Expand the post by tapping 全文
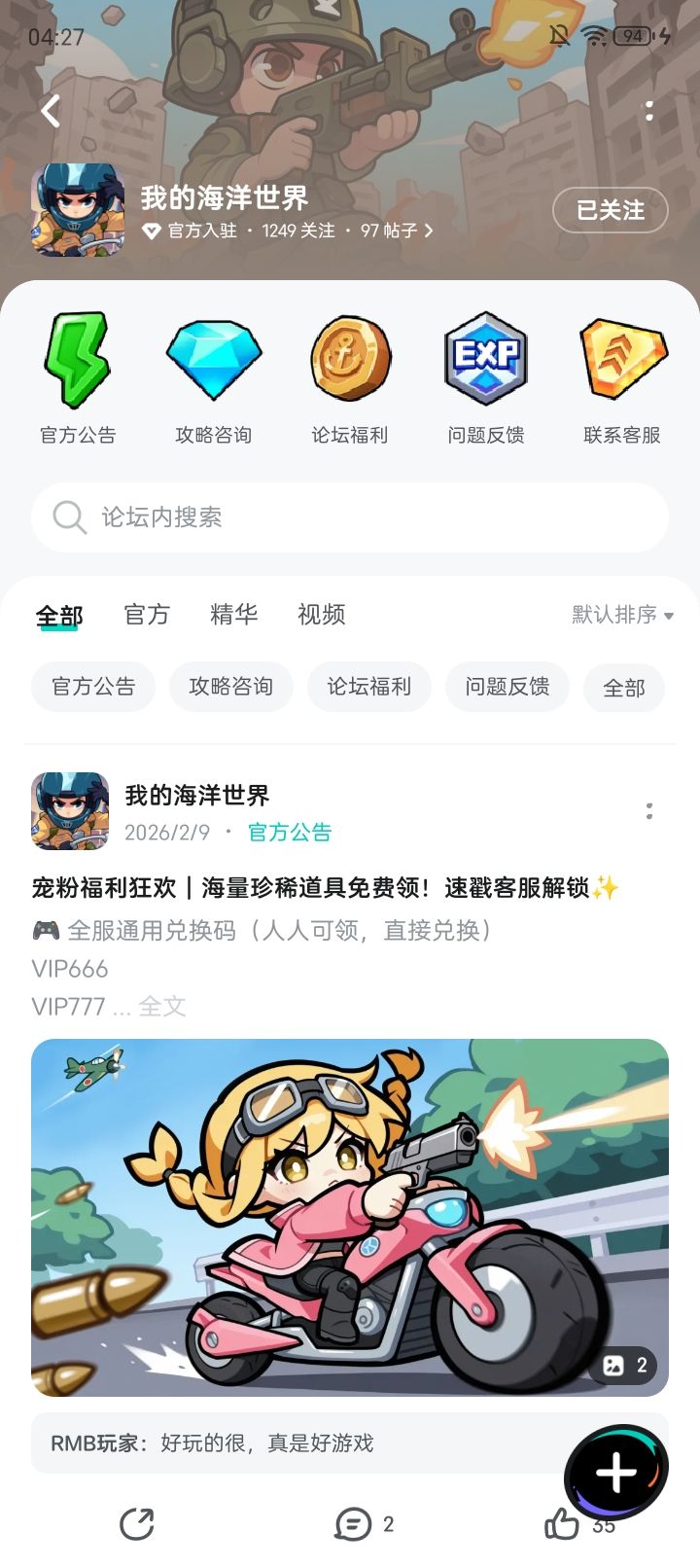Image resolution: width=700 pixels, height=1568 pixels. (x=163, y=1006)
